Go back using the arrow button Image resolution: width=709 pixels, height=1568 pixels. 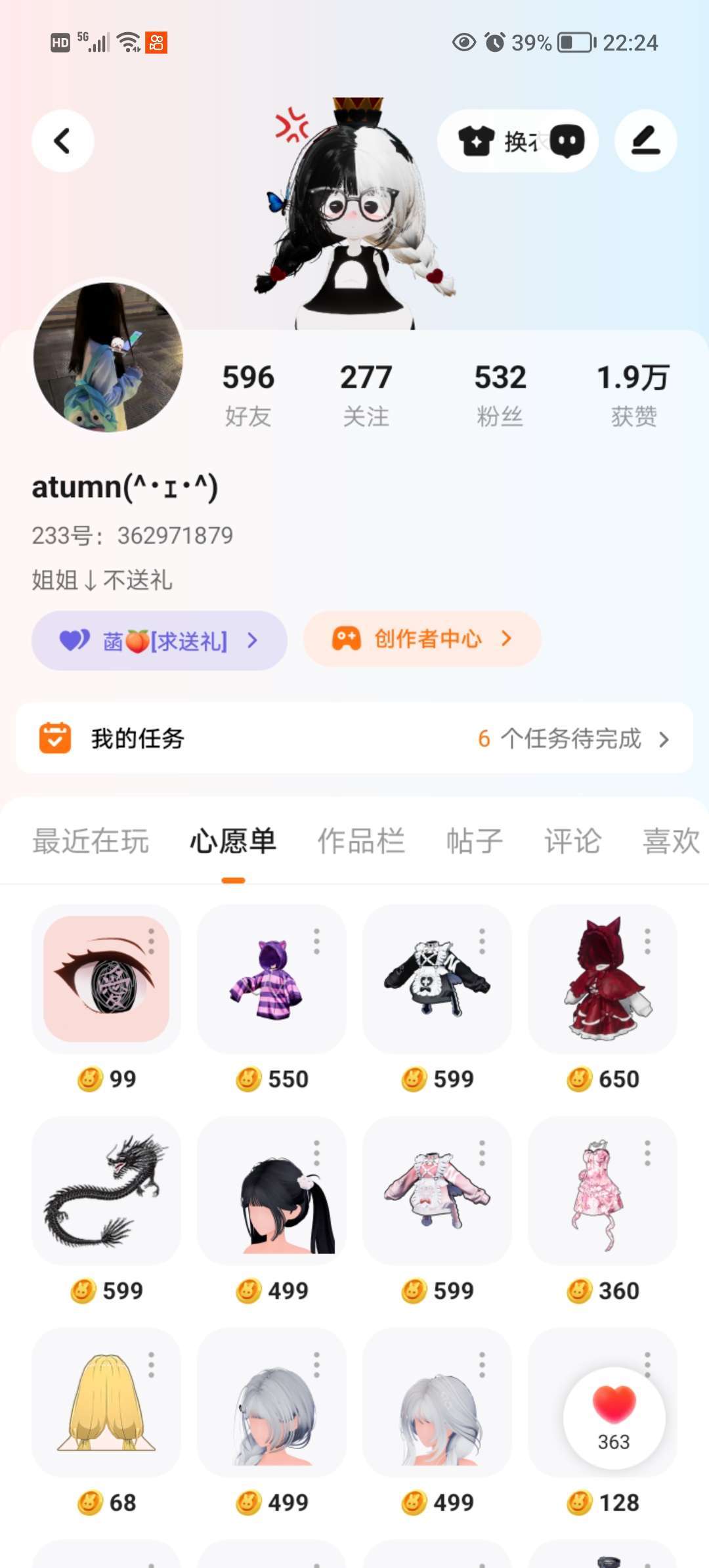click(63, 141)
